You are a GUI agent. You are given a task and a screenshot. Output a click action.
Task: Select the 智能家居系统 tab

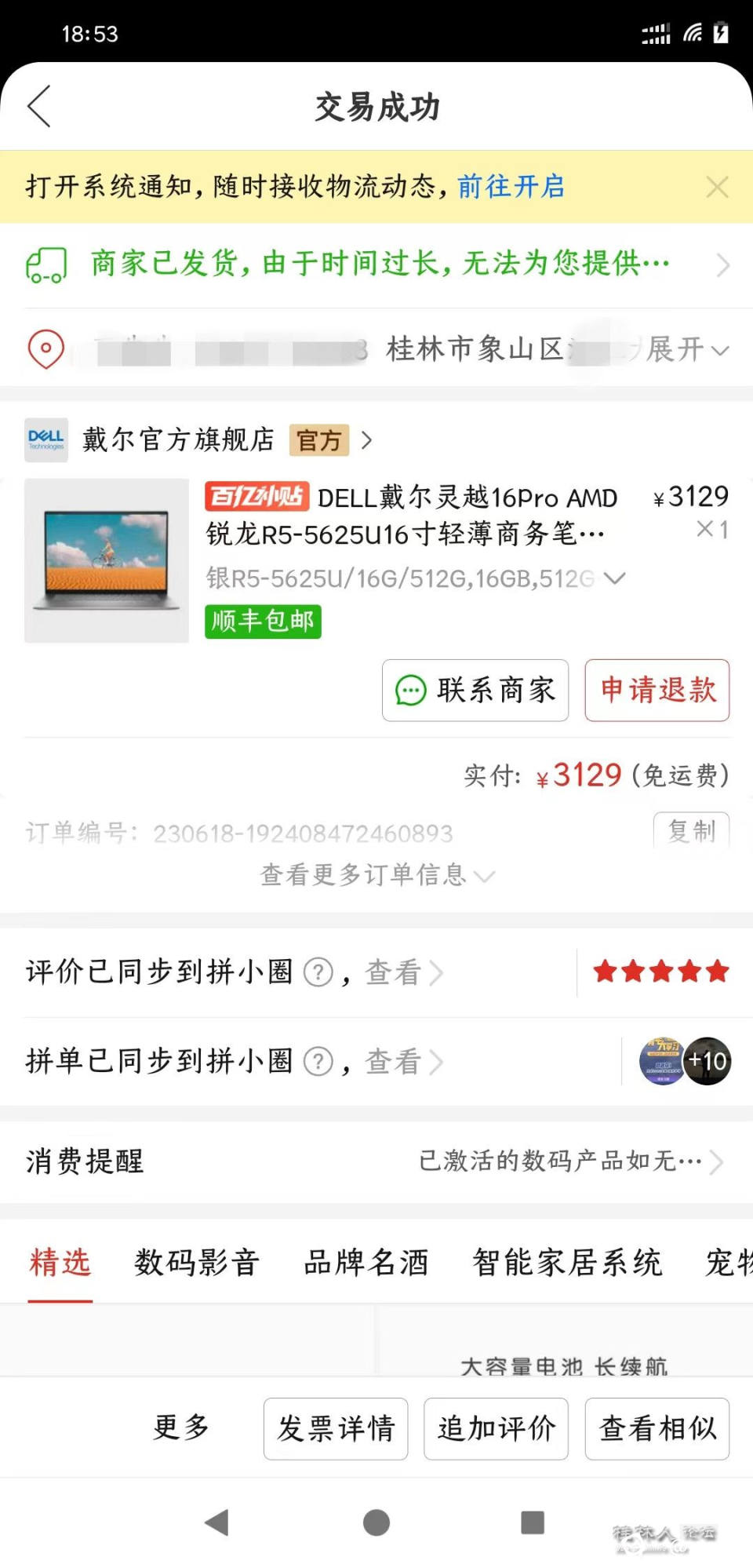click(x=567, y=1263)
